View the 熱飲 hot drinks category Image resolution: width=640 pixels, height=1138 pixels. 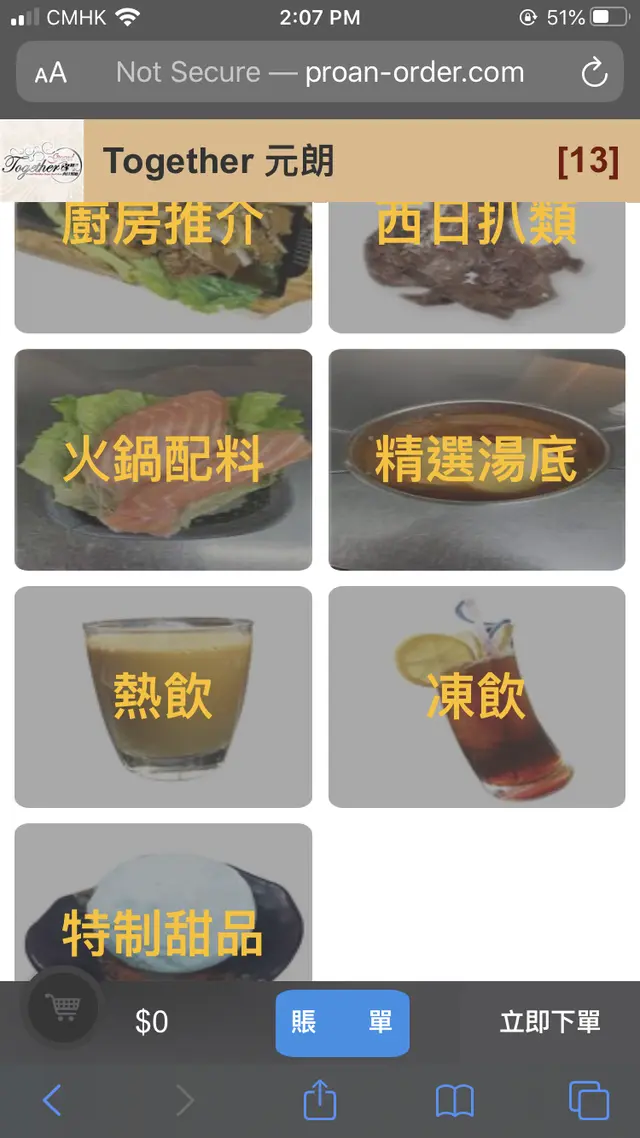click(163, 696)
